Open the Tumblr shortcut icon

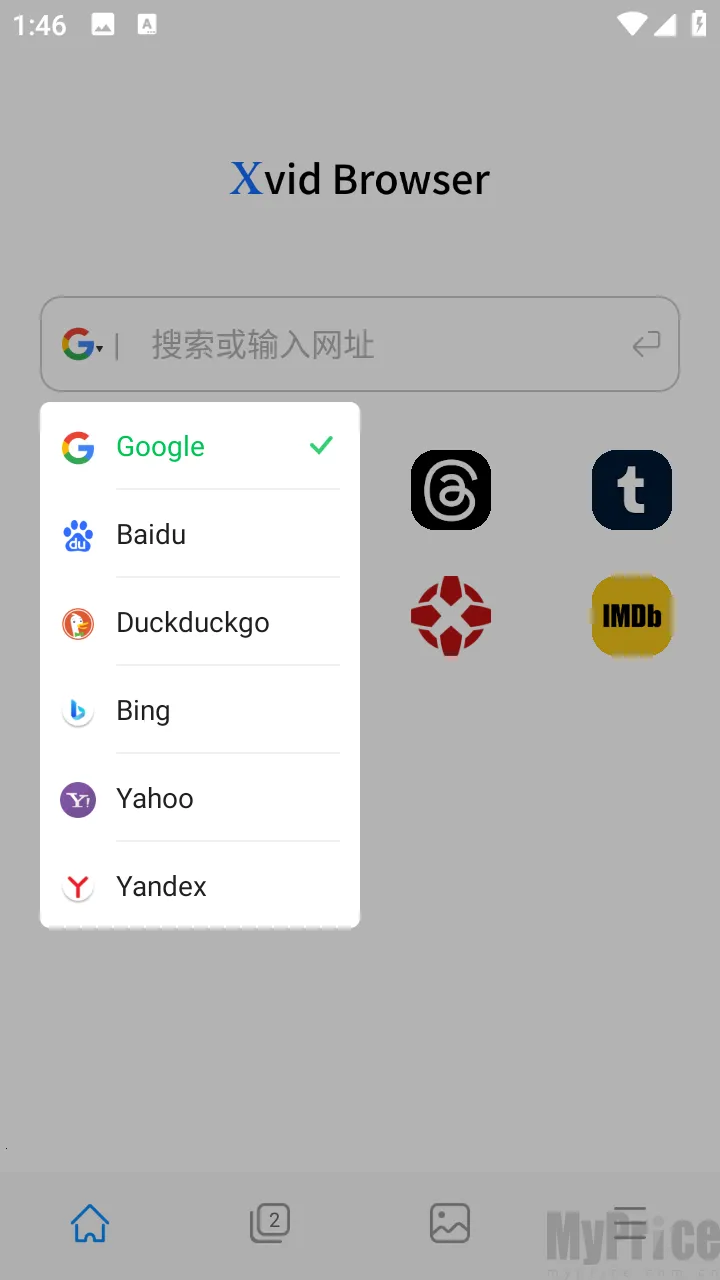(x=631, y=490)
